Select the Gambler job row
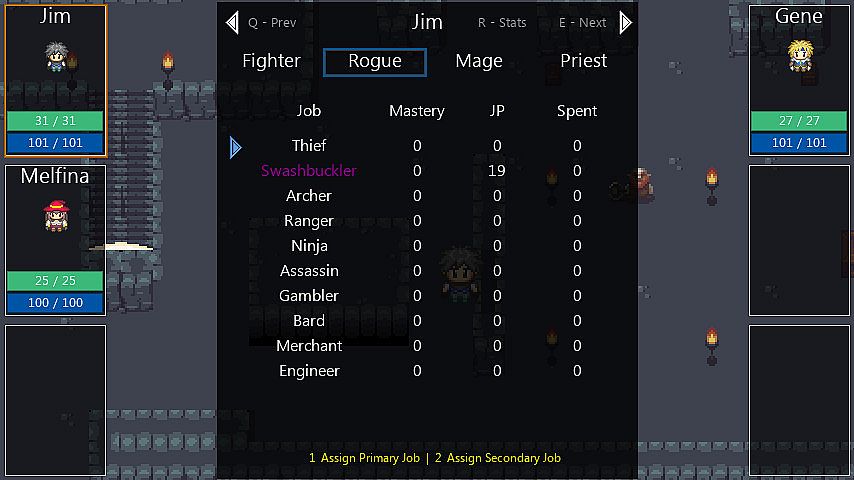854x480 pixels. click(x=309, y=296)
